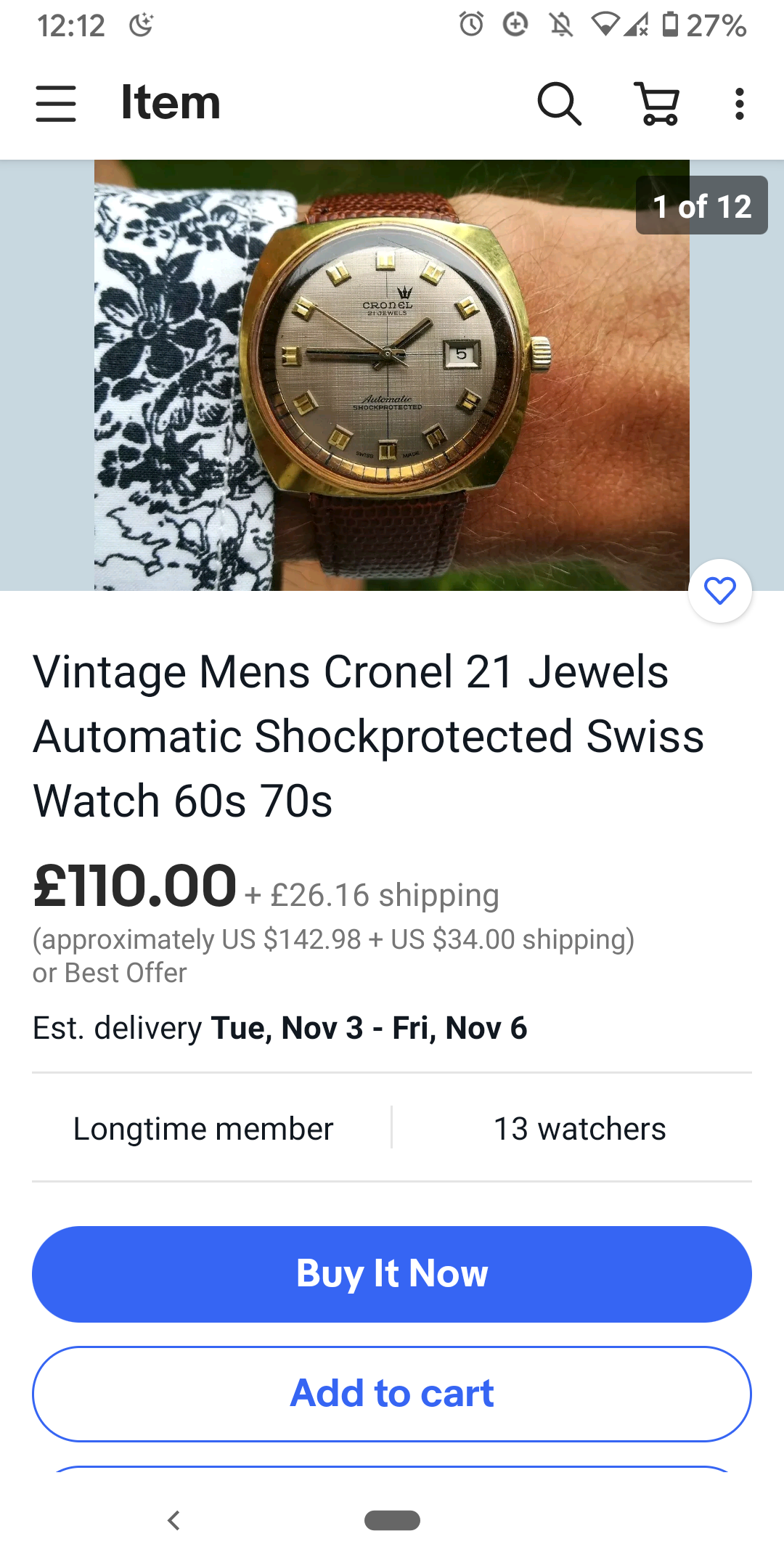784x1568 pixels.
Task: Tap the home pill in navigation bar
Action: coord(392,1520)
